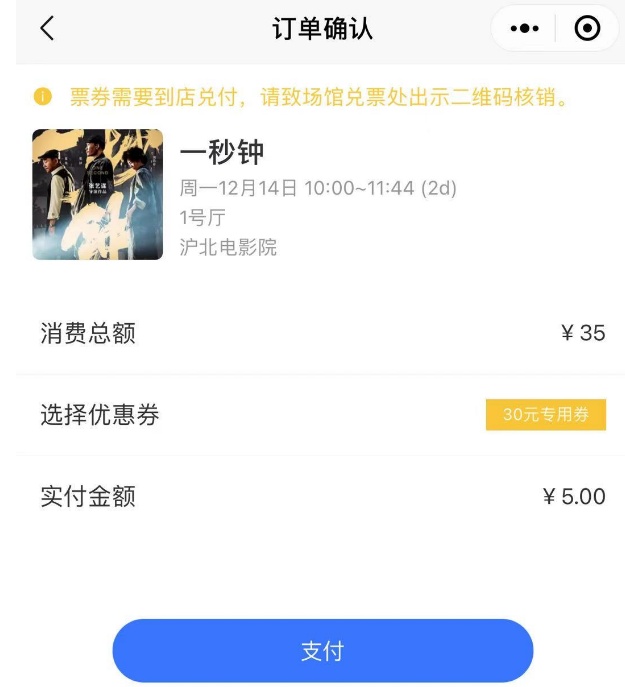Select the 30元专用券 coupon
Screen dimensions: 625x687
[x=545, y=415]
